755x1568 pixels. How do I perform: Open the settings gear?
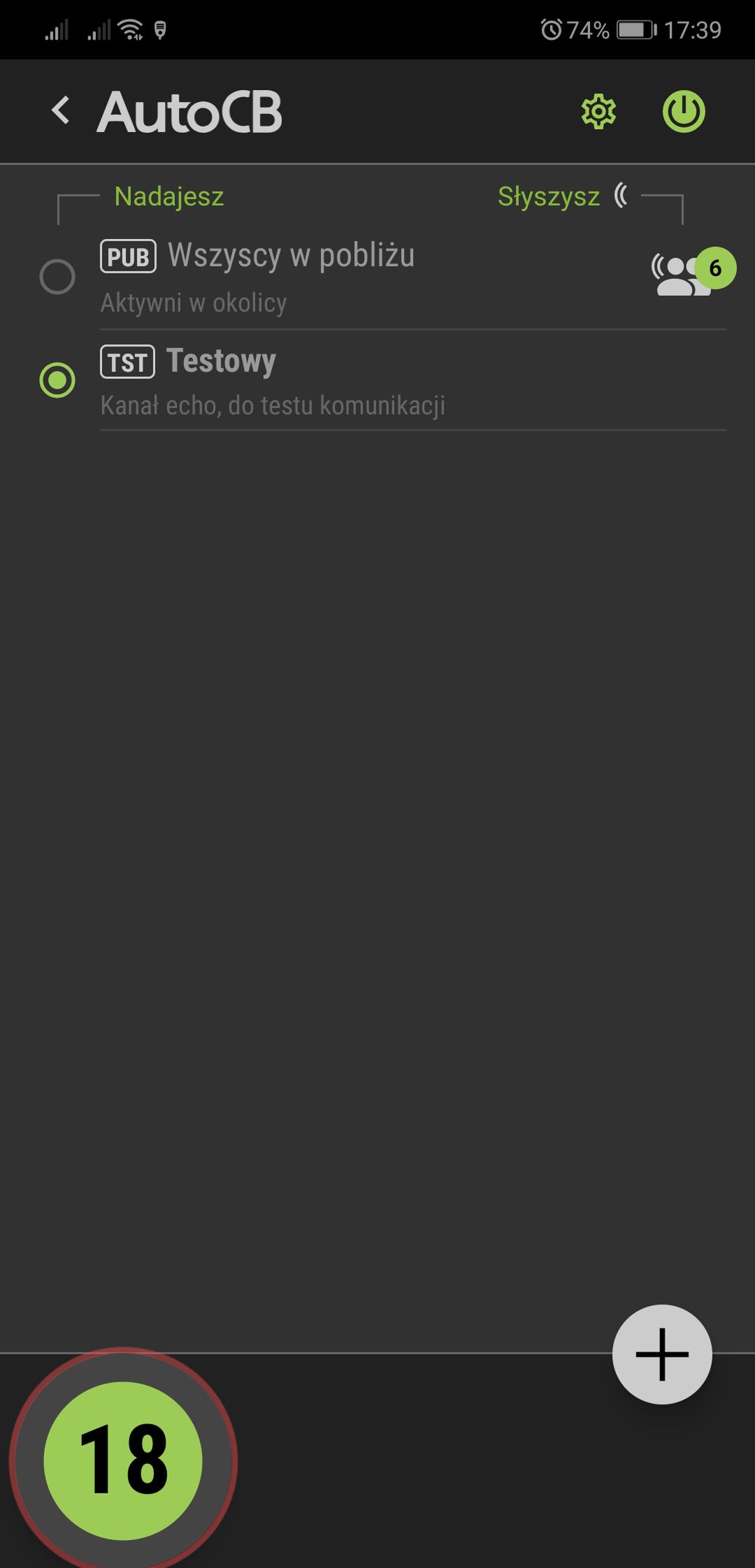[598, 112]
